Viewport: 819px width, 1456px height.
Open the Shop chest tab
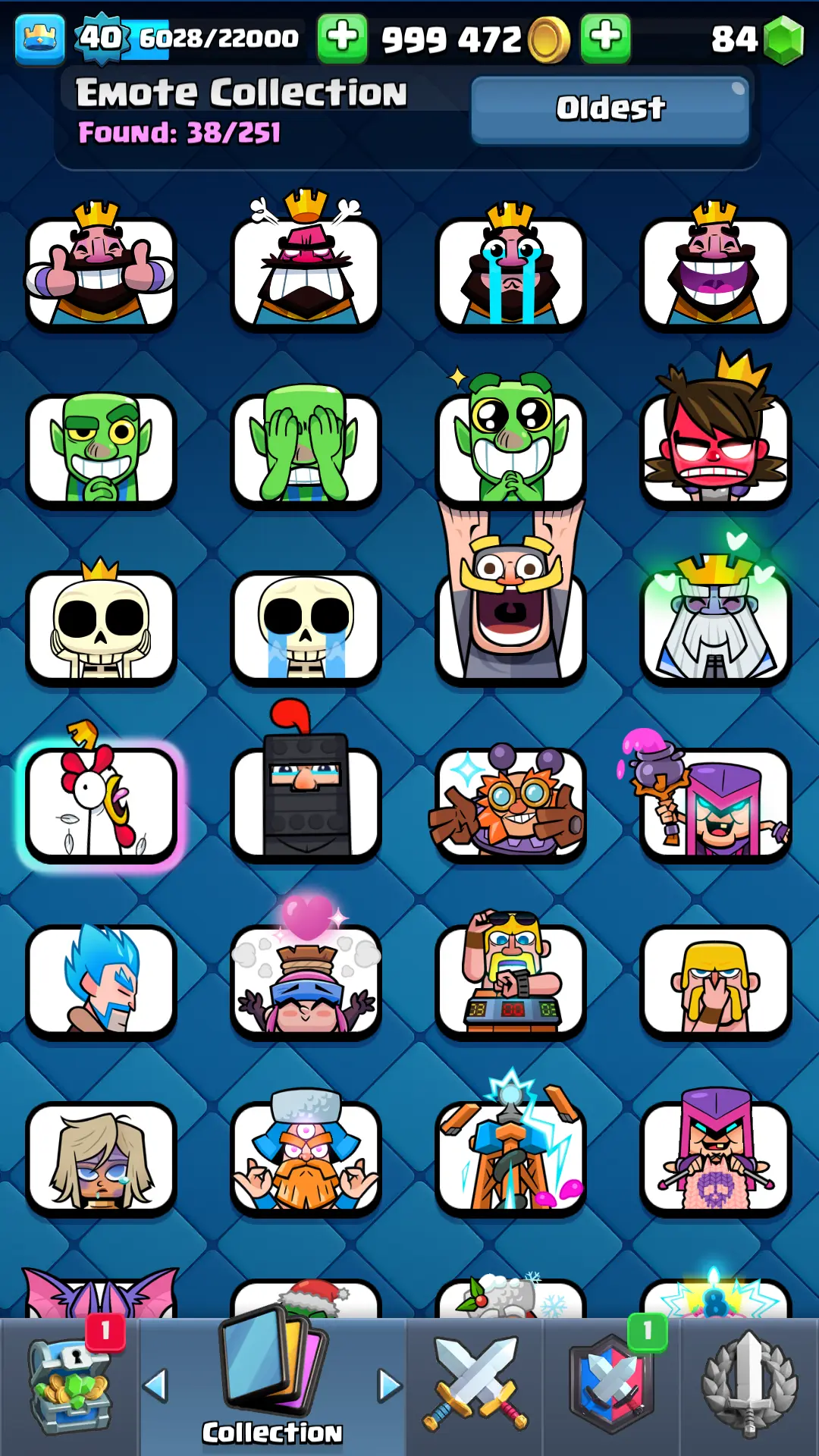point(70,1386)
